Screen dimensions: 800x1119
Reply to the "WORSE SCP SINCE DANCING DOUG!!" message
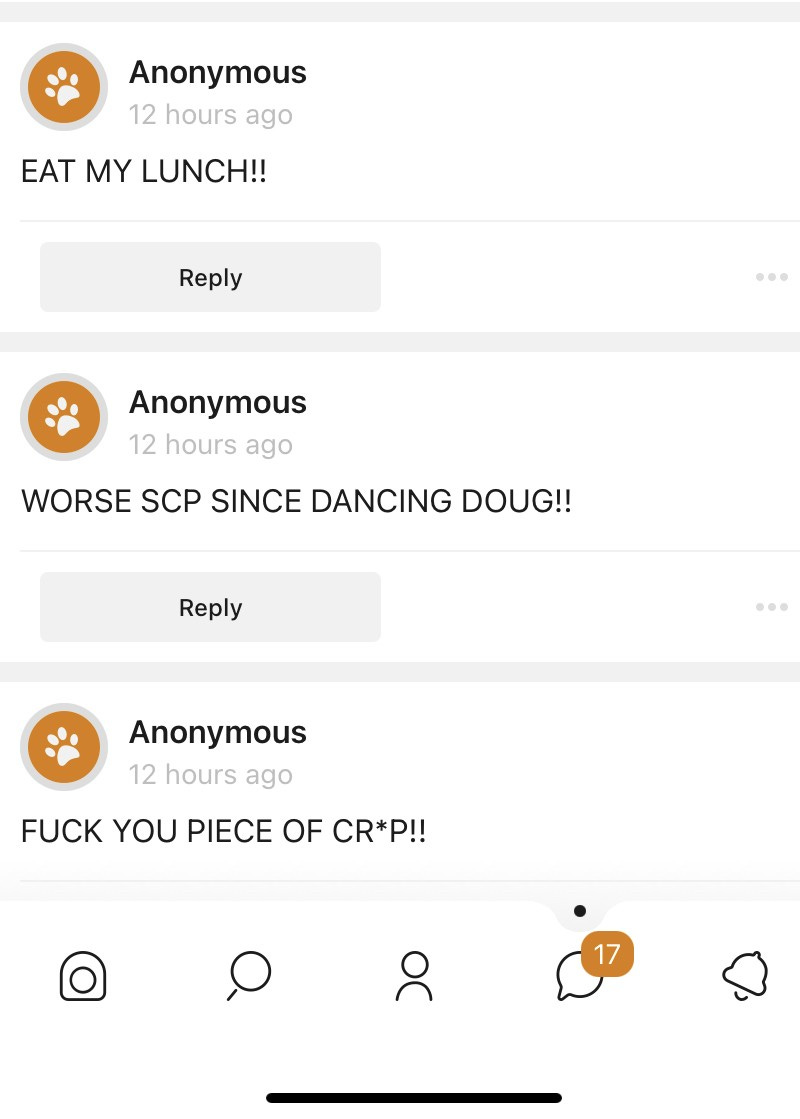[210, 607]
